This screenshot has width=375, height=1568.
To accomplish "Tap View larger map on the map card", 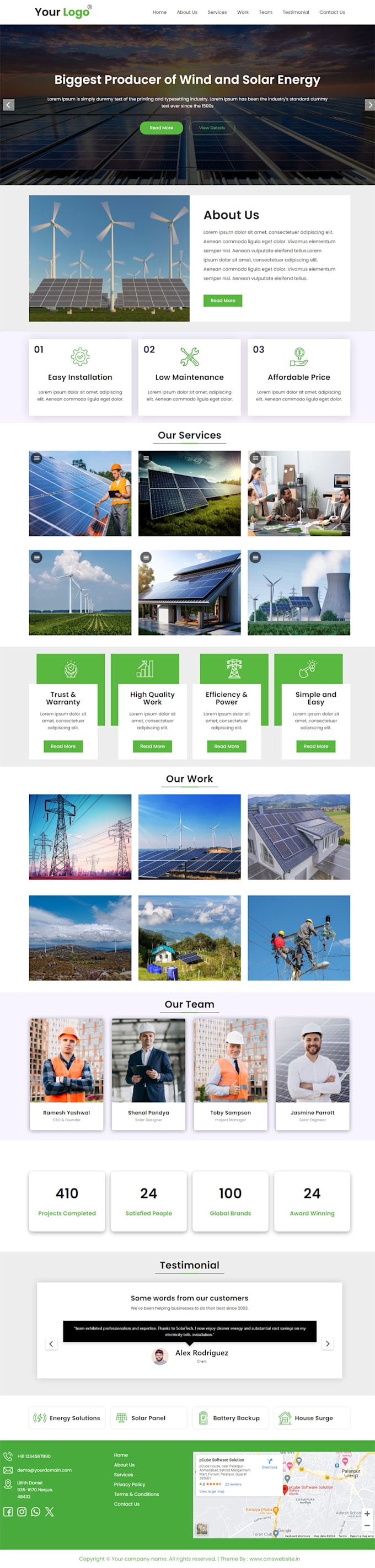I will click(x=212, y=1491).
